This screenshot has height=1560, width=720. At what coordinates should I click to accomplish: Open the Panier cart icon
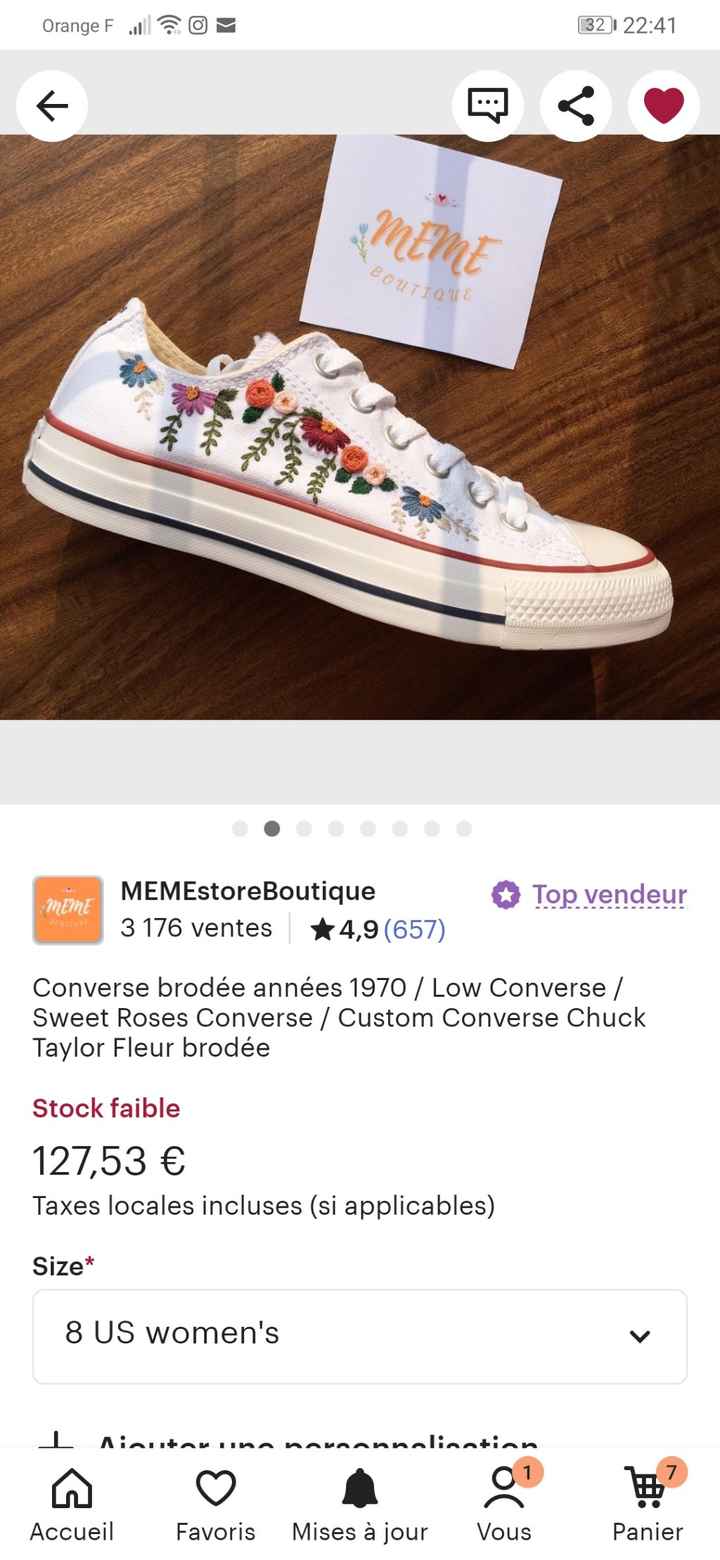tap(646, 1488)
